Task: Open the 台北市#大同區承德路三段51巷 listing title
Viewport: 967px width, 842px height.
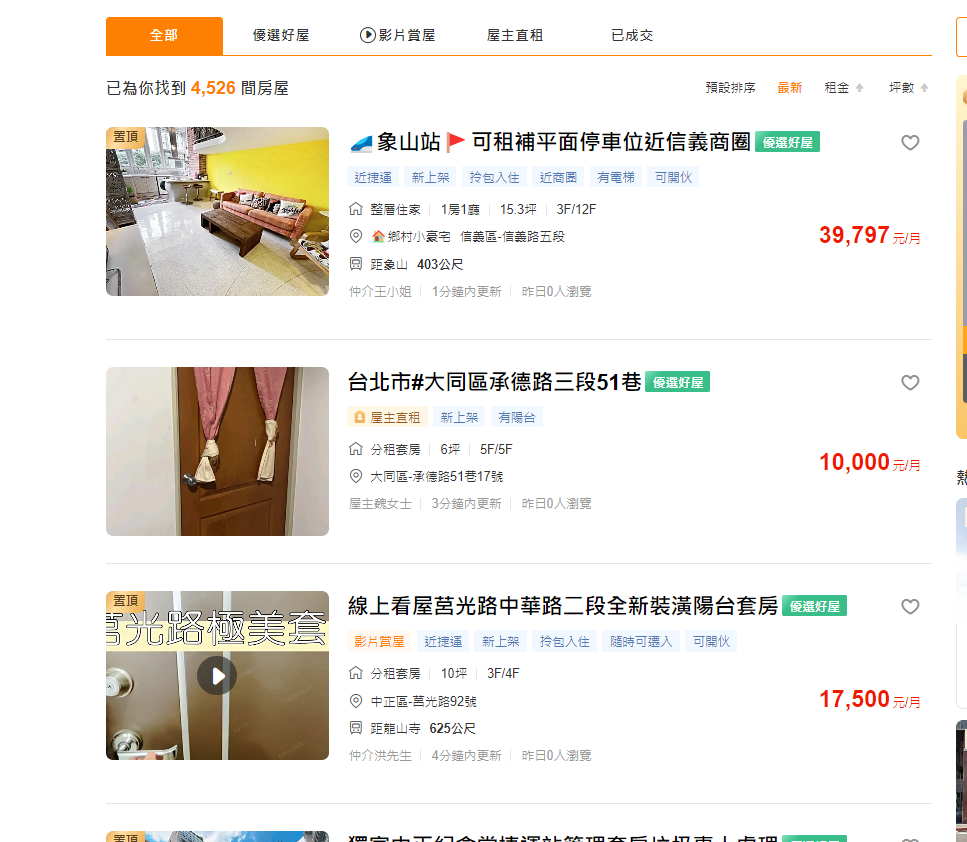Action: coord(494,382)
